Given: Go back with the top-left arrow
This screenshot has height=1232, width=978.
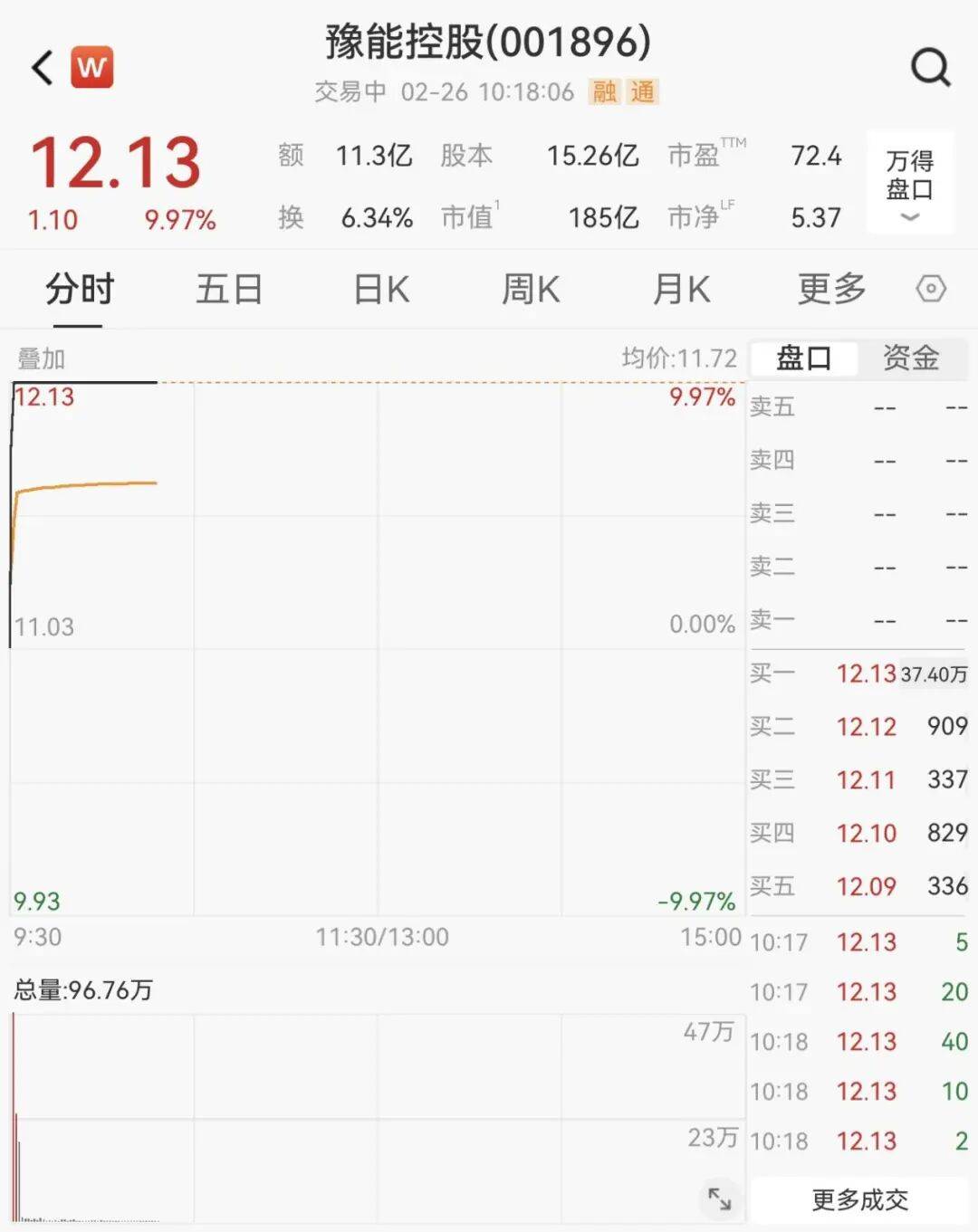Looking at the screenshot, I should pos(43,68).
